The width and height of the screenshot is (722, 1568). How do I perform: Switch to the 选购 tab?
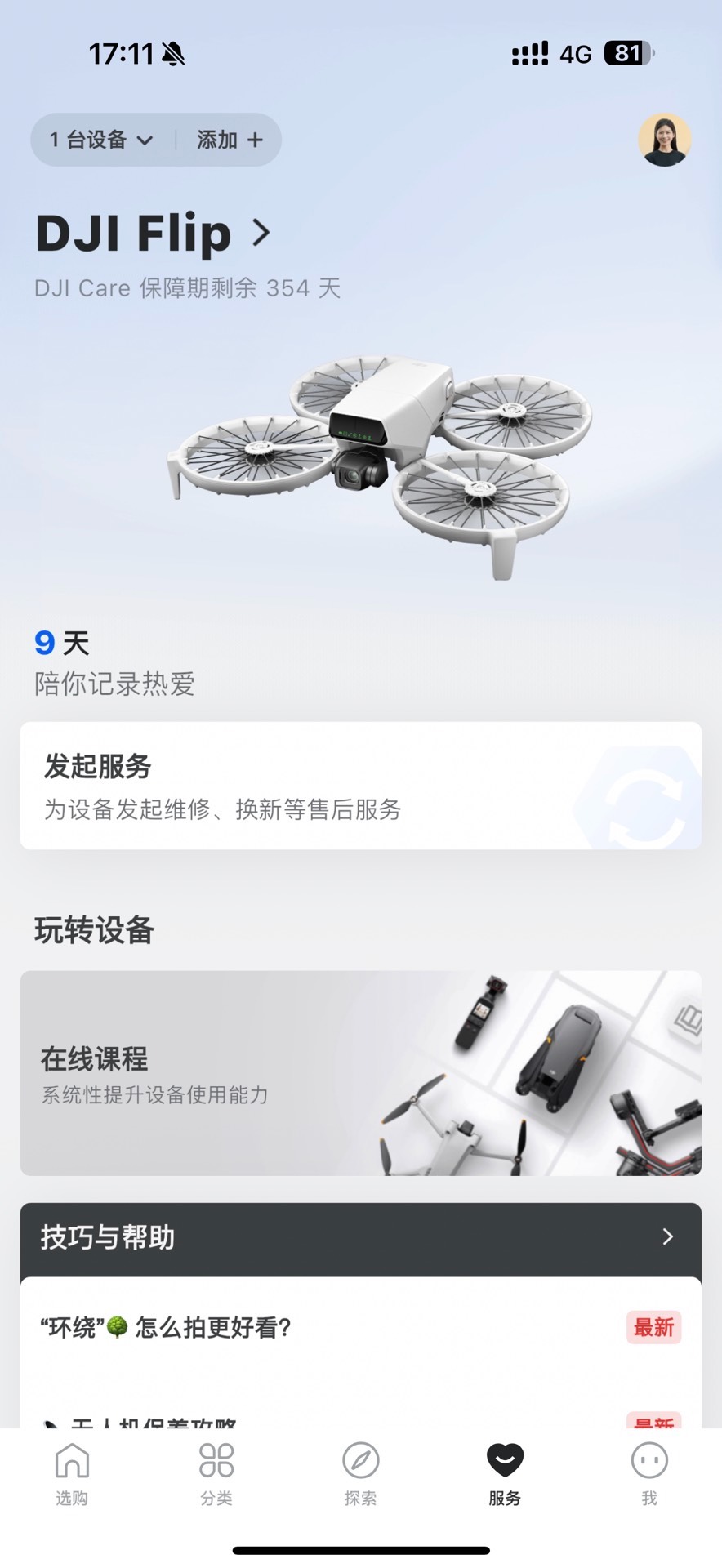coord(72,1475)
